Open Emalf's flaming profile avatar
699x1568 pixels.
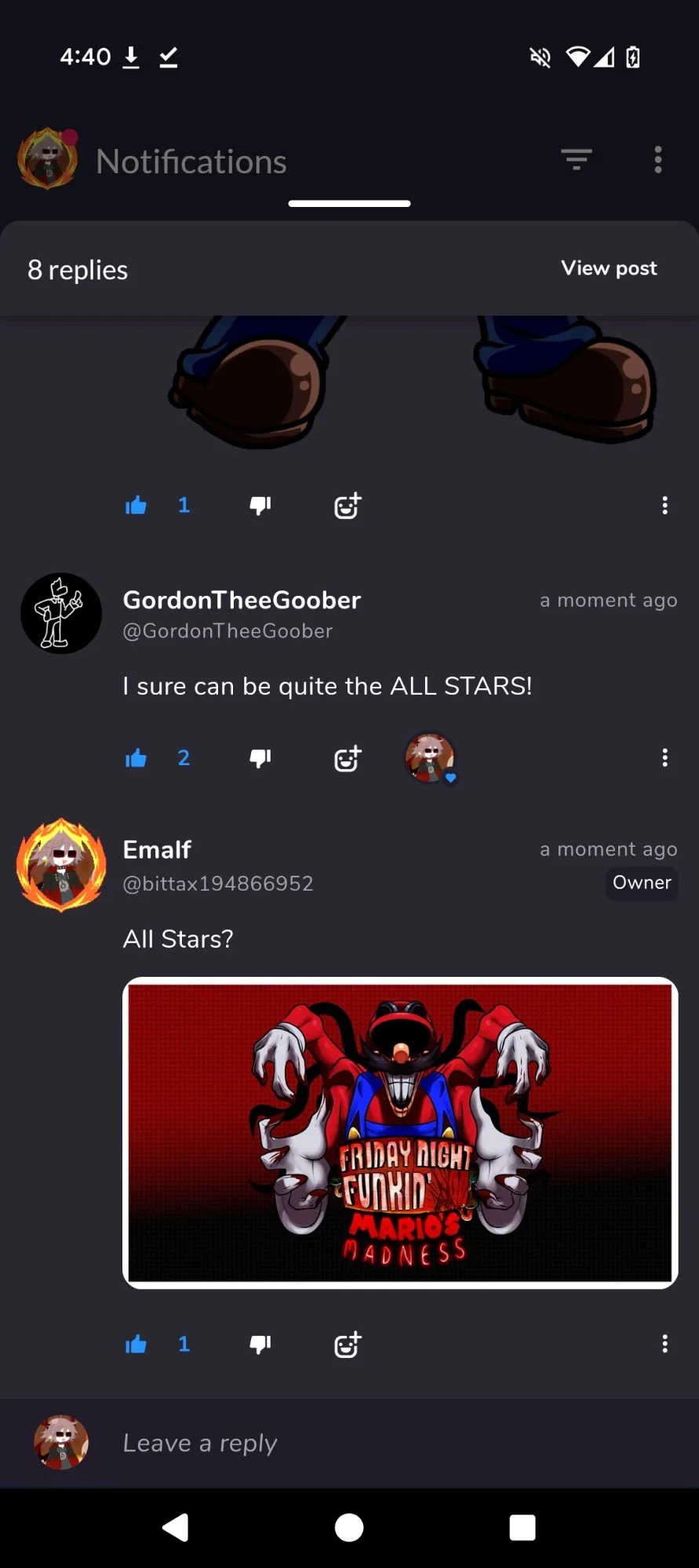[x=61, y=866]
